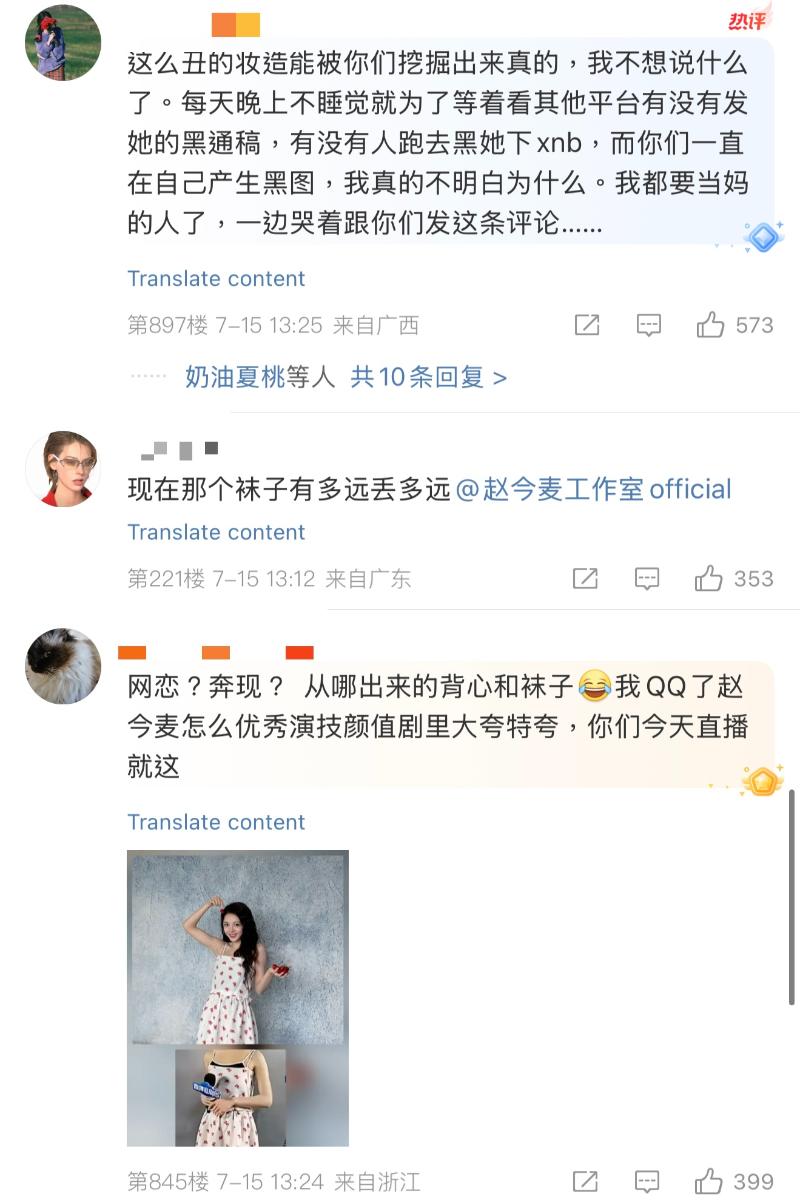The image size is (800, 1200).
Task: Open the avatar of the 第897楼 commenter
Action: [x=62, y=42]
